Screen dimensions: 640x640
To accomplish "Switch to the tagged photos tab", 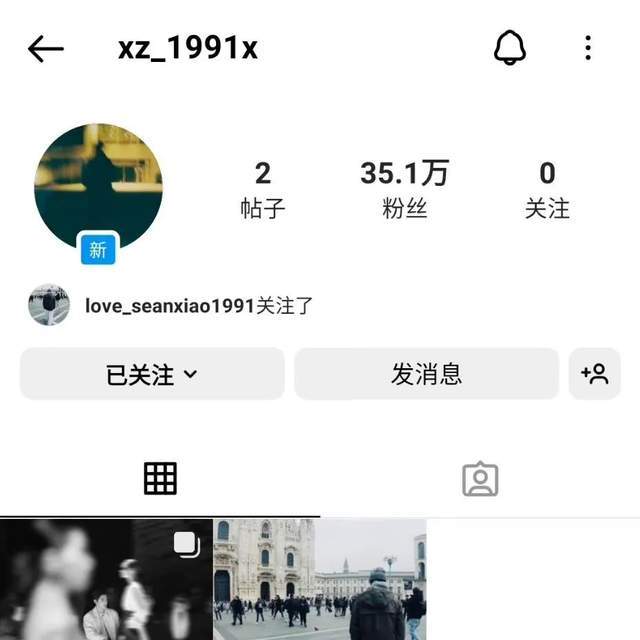I will coord(480,479).
